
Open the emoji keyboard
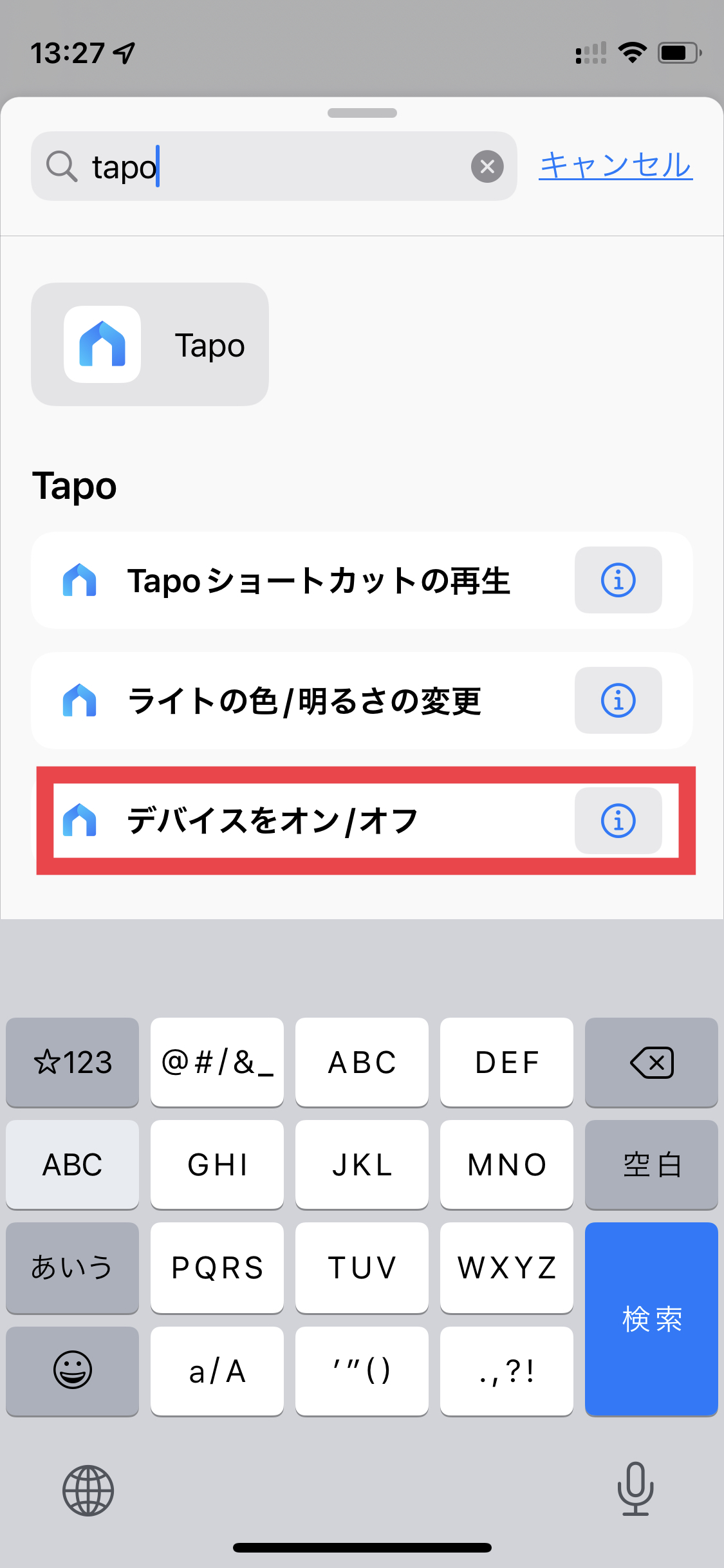coord(72,1370)
